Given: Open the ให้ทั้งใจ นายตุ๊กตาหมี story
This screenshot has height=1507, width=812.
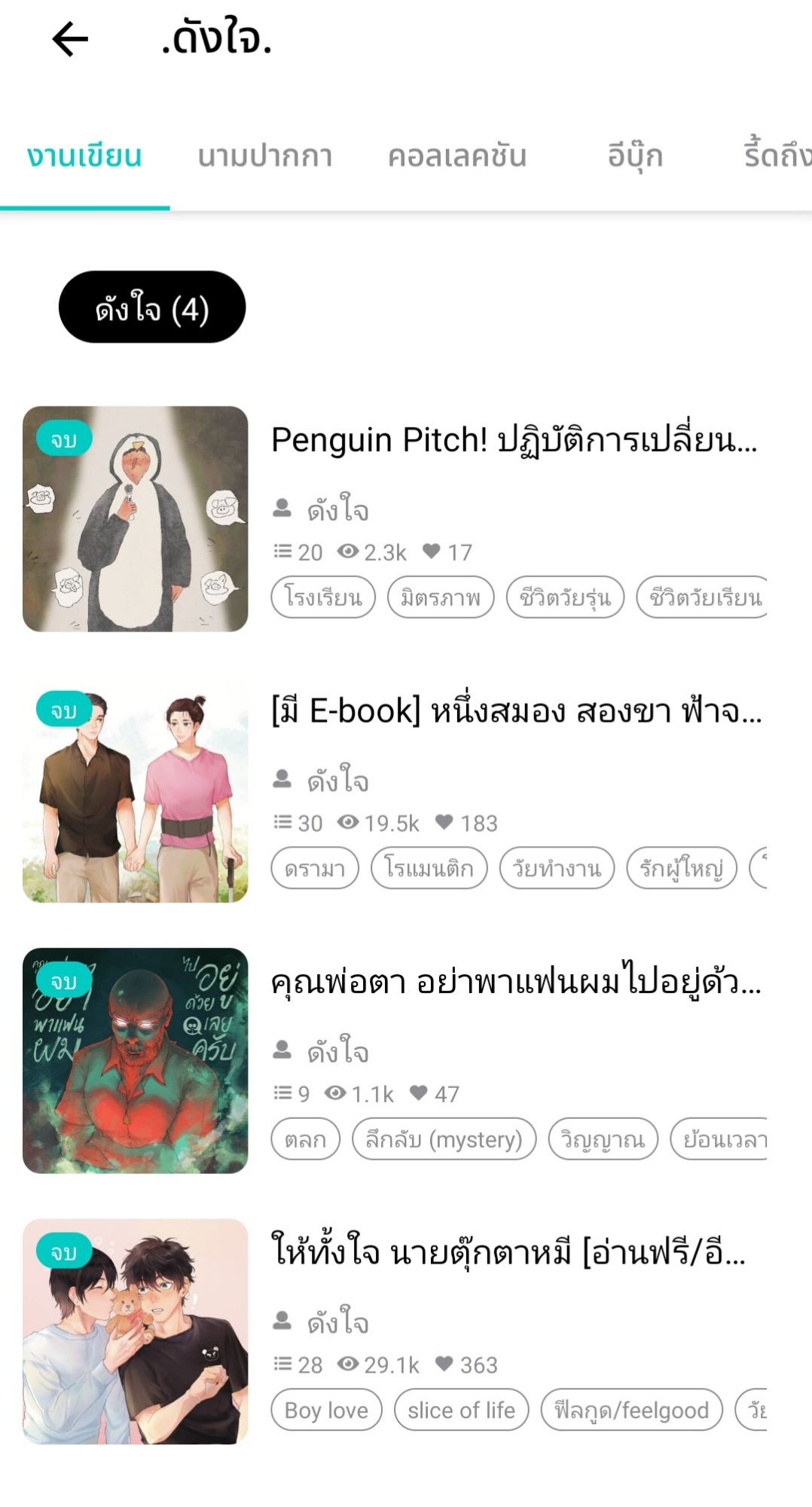Looking at the screenshot, I should (x=508, y=1252).
